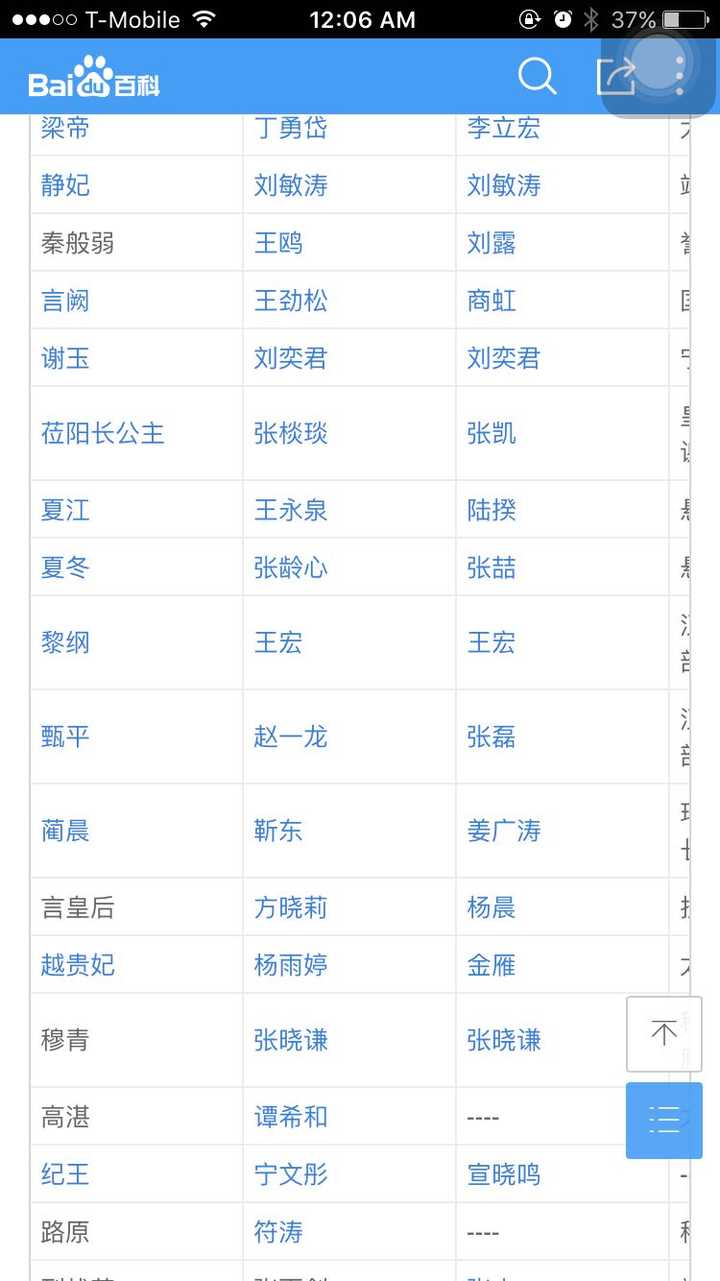Share this Baike page
The image size is (720, 1281).
tap(615, 76)
